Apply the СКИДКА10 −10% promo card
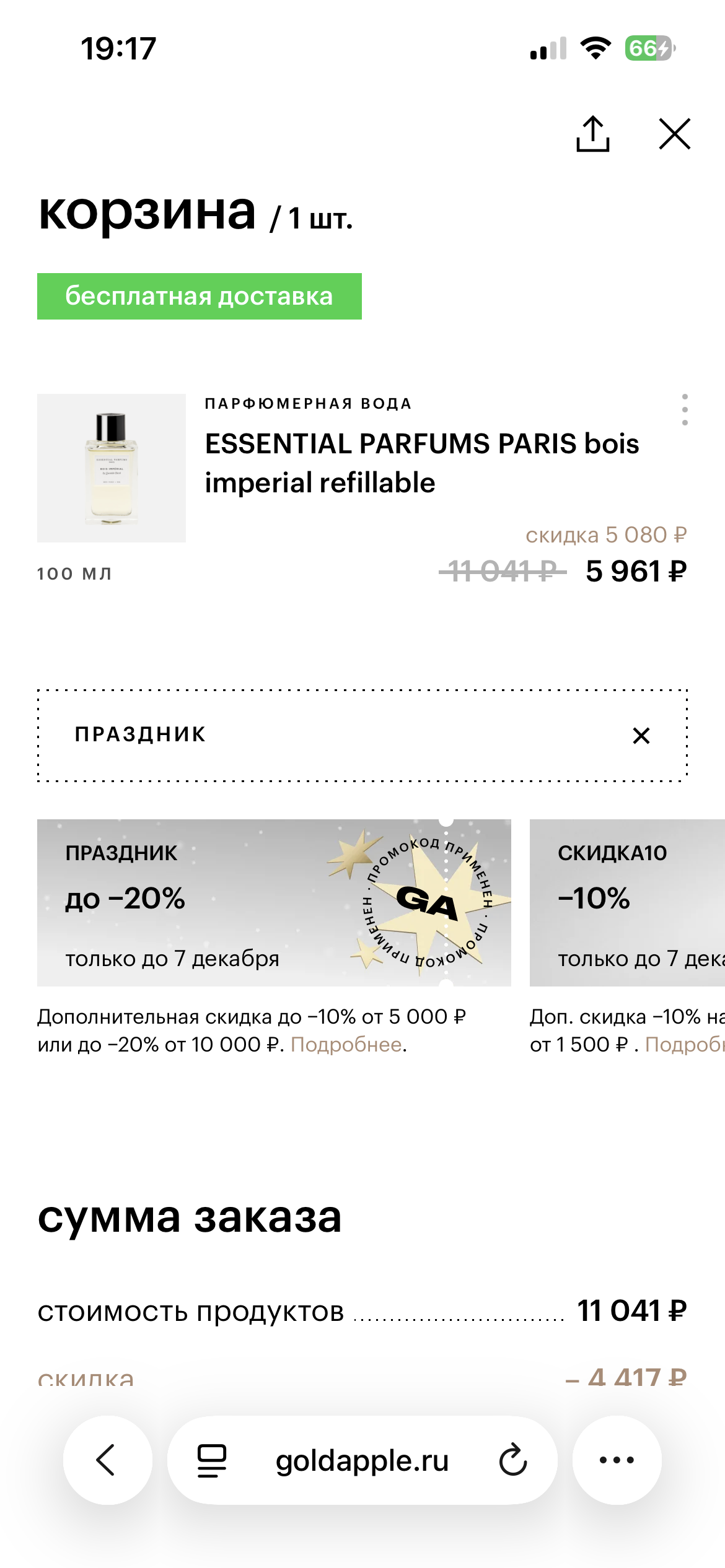The height and width of the screenshot is (1568, 725). pyautogui.click(x=626, y=902)
